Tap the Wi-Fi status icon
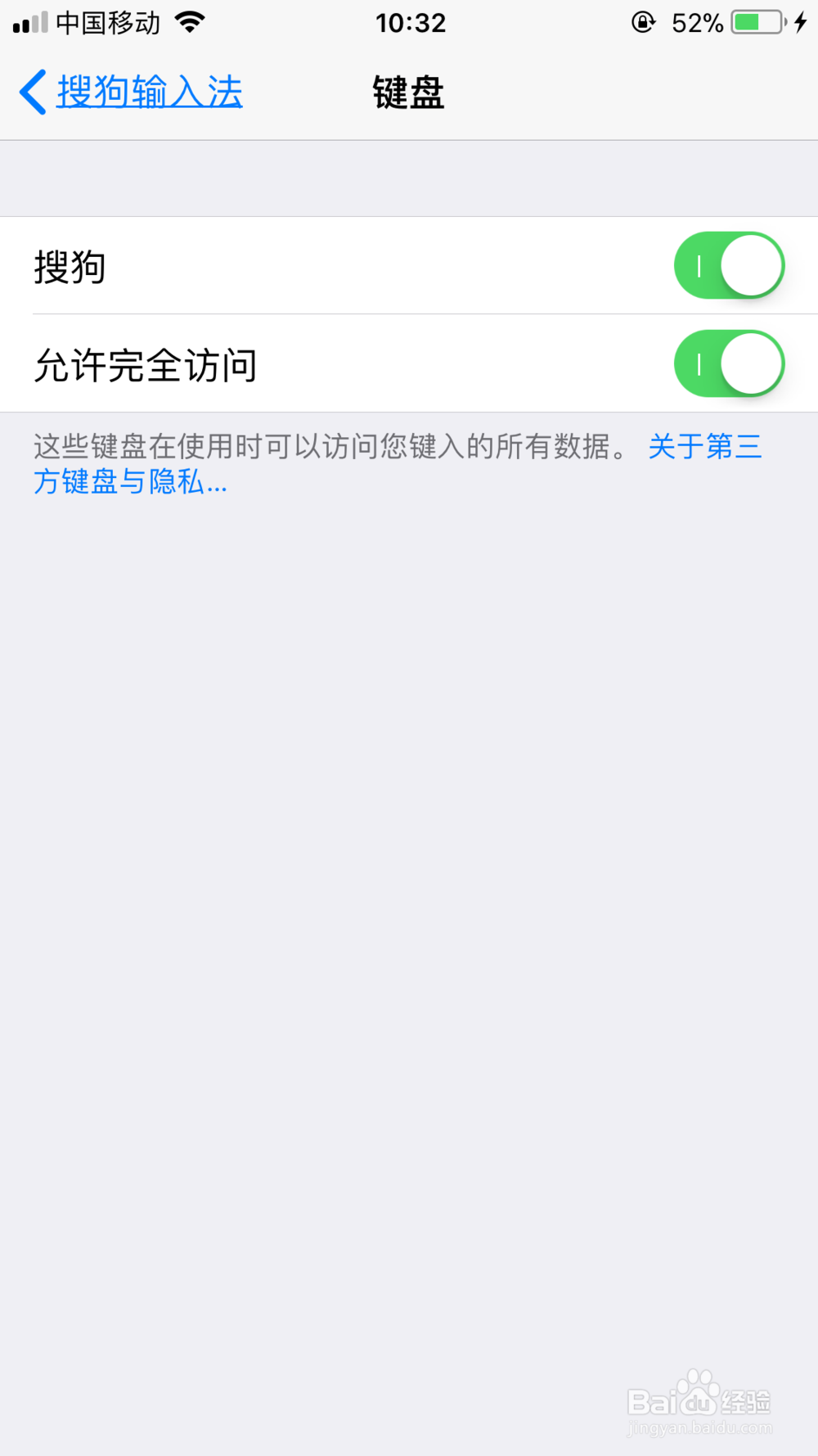This screenshot has width=818, height=1456. [x=190, y=21]
